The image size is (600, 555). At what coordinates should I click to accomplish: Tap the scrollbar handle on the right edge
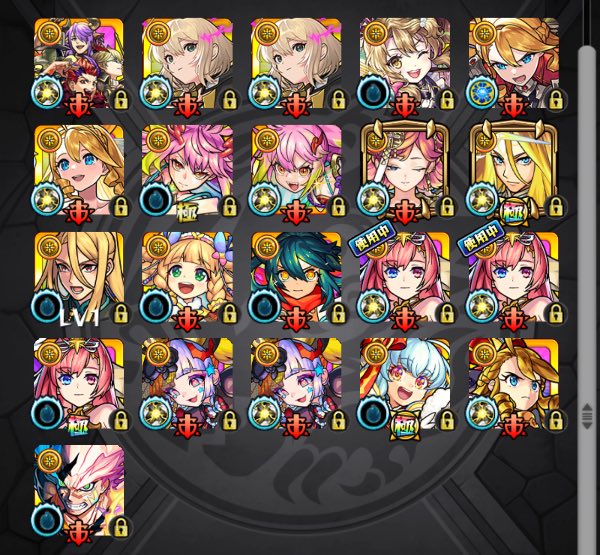point(587,416)
